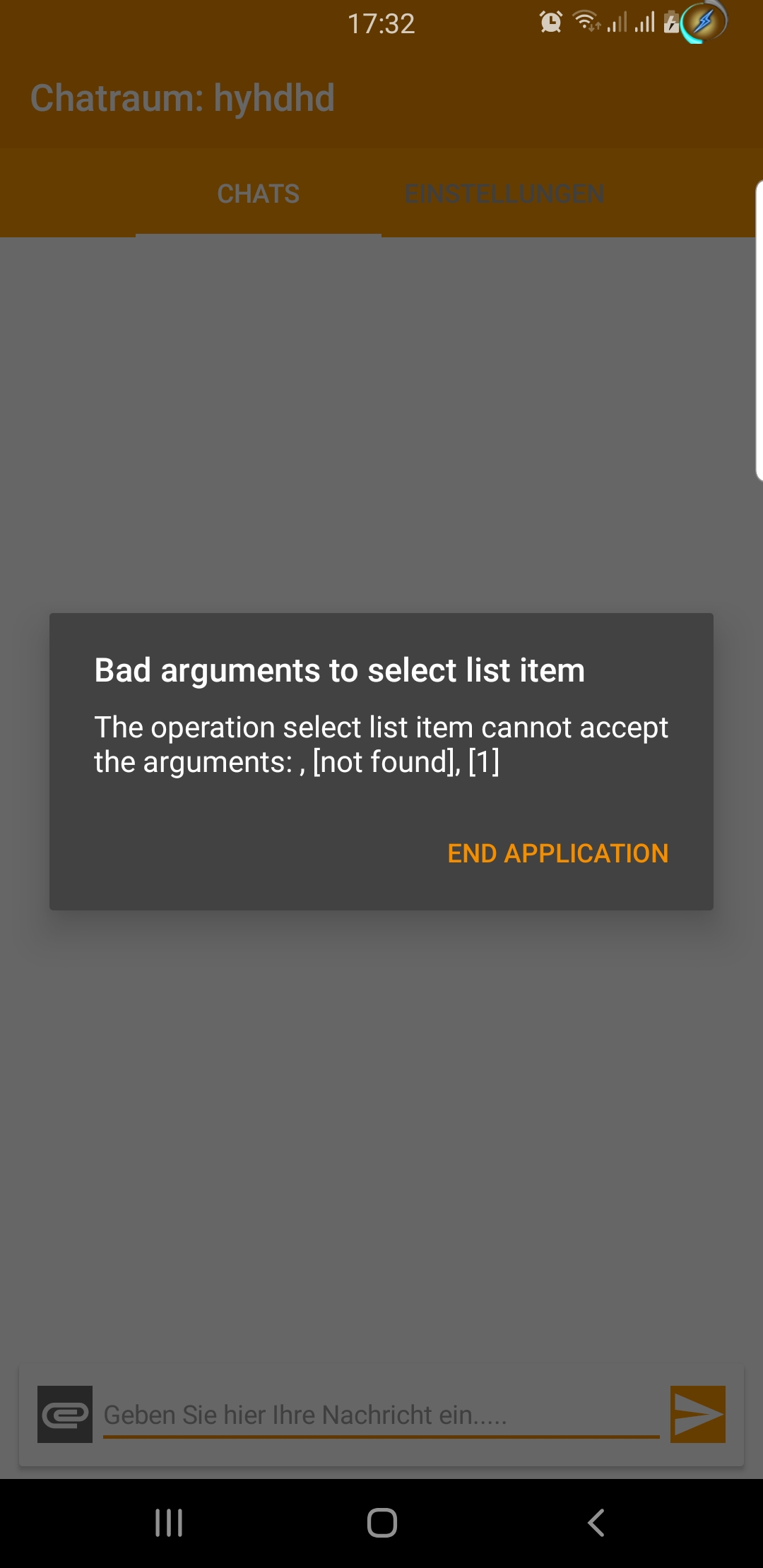
Task: Switch to the CHATS tab
Action: tap(259, 194)
